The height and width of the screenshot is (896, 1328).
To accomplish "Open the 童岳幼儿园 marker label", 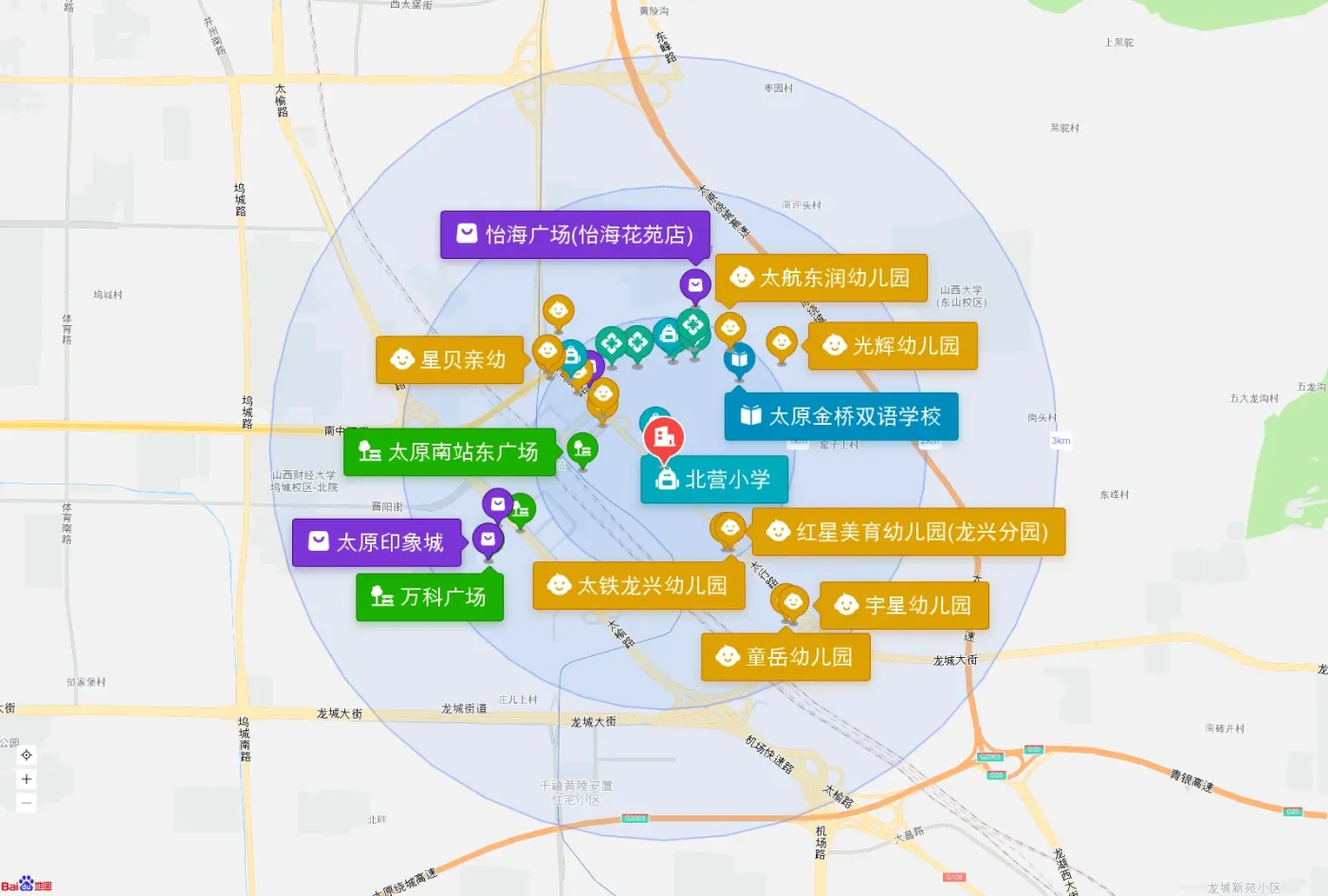I will point(785,657).
